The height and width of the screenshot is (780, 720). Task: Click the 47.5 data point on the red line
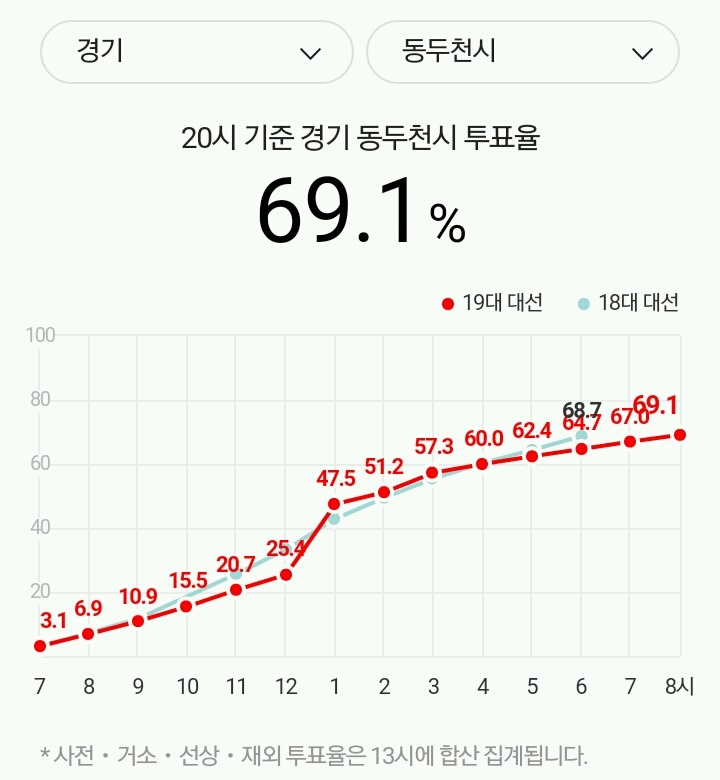(335, 501)
